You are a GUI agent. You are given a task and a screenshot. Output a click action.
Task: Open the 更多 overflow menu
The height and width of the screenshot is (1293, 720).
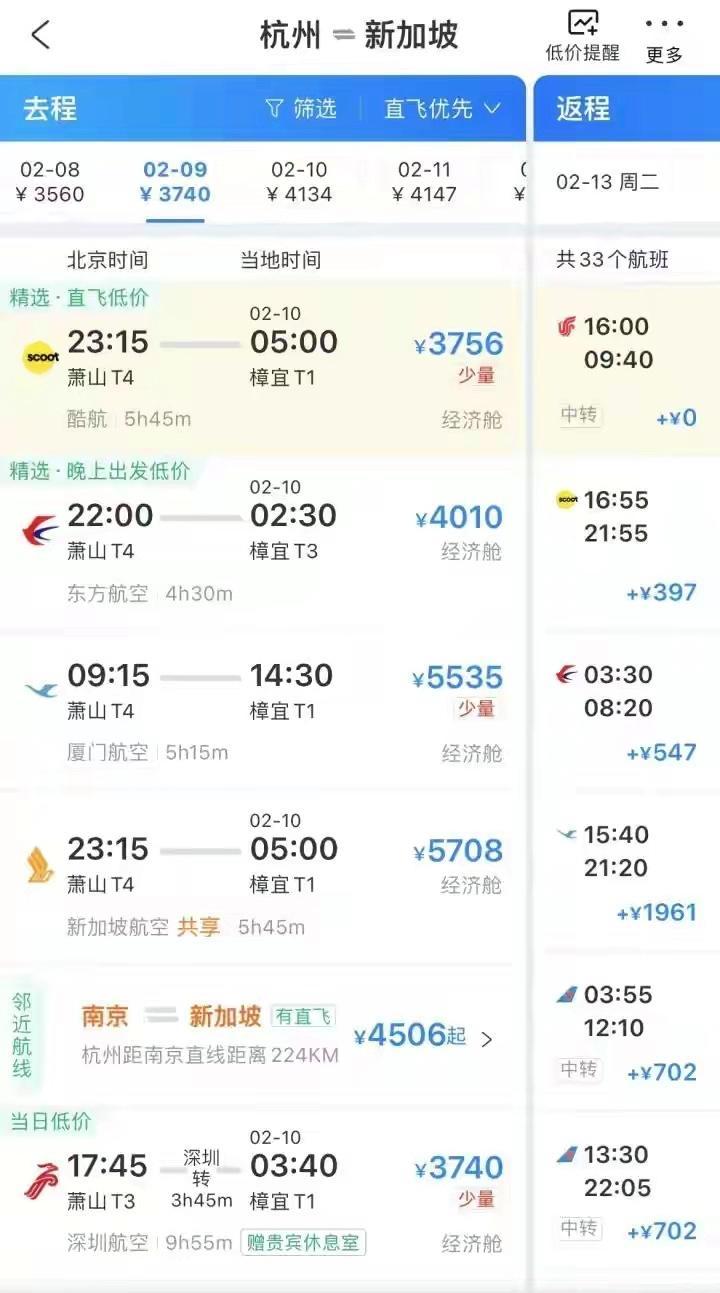pyautogui.click(x=664, y=37)
